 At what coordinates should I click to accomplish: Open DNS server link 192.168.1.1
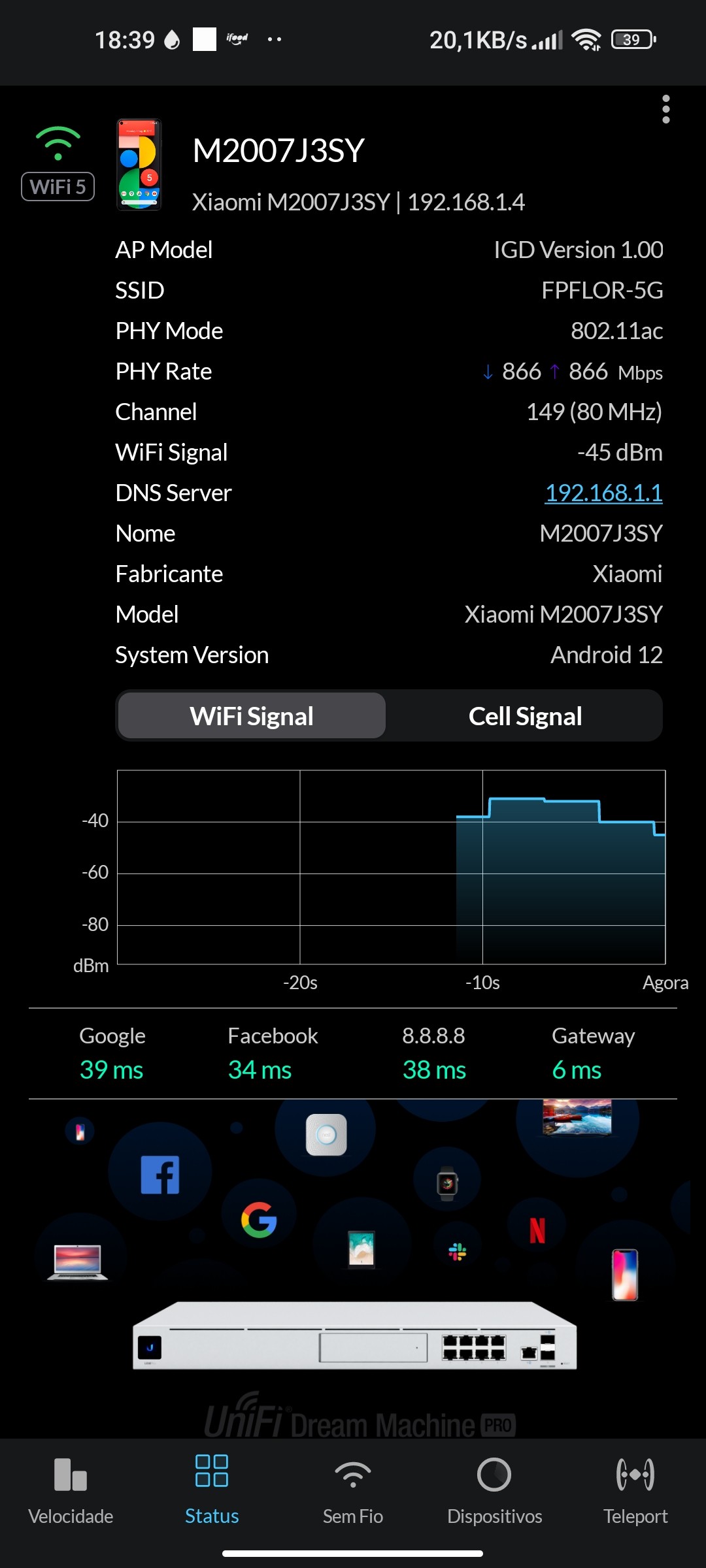click(603, 493)
